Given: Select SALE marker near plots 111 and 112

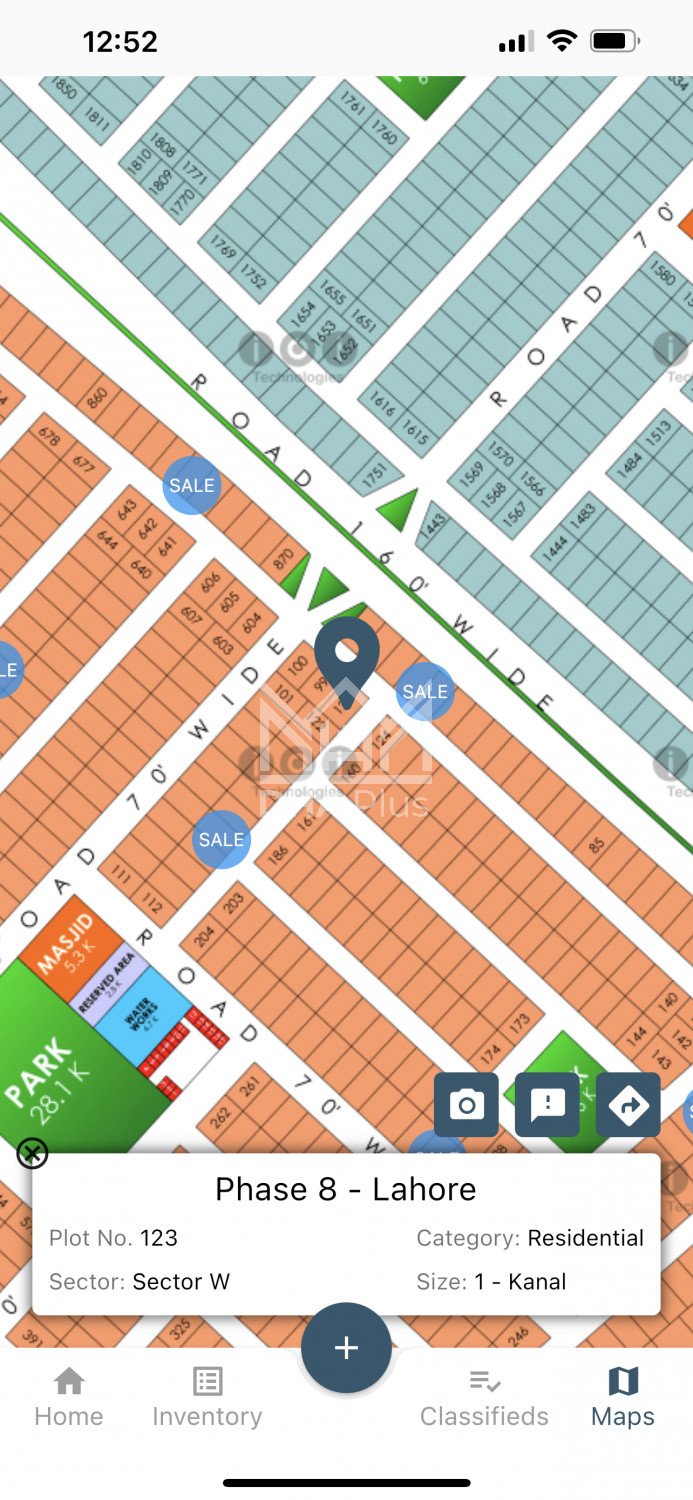Looking at the screenshot, I should click(221, 839).
